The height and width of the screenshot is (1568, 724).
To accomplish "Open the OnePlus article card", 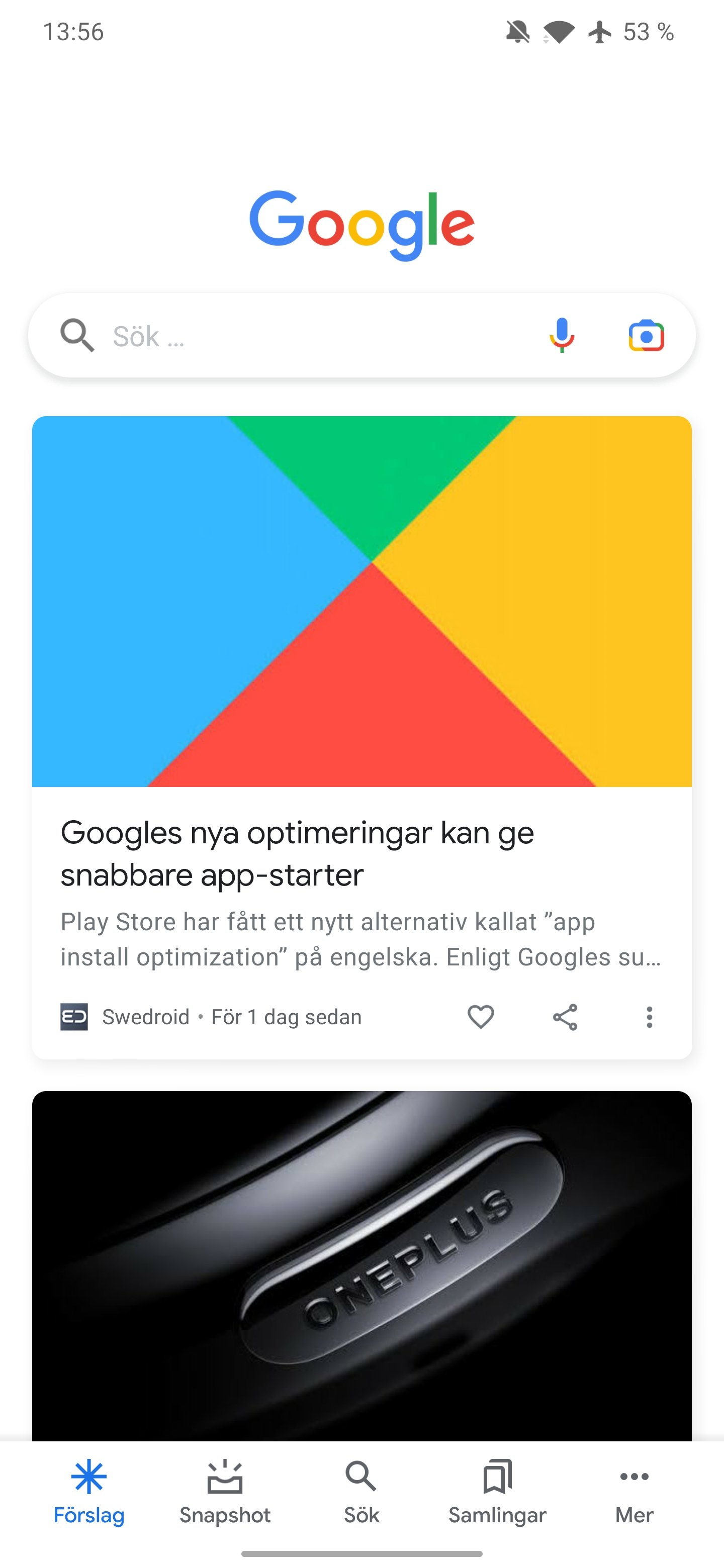I will tap(361, 1266).
